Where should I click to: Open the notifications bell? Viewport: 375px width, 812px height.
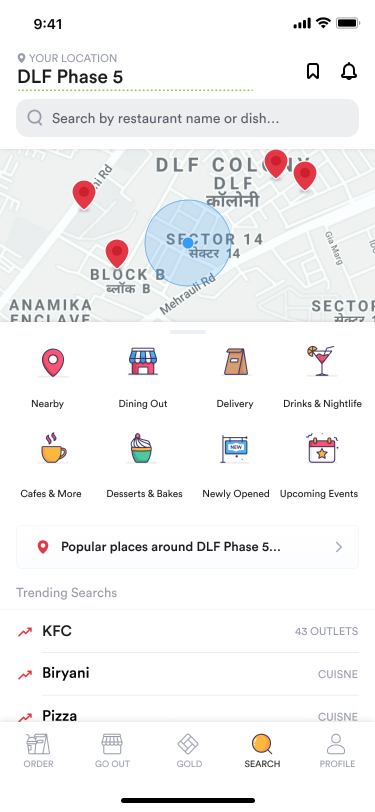tap(349, 71)
